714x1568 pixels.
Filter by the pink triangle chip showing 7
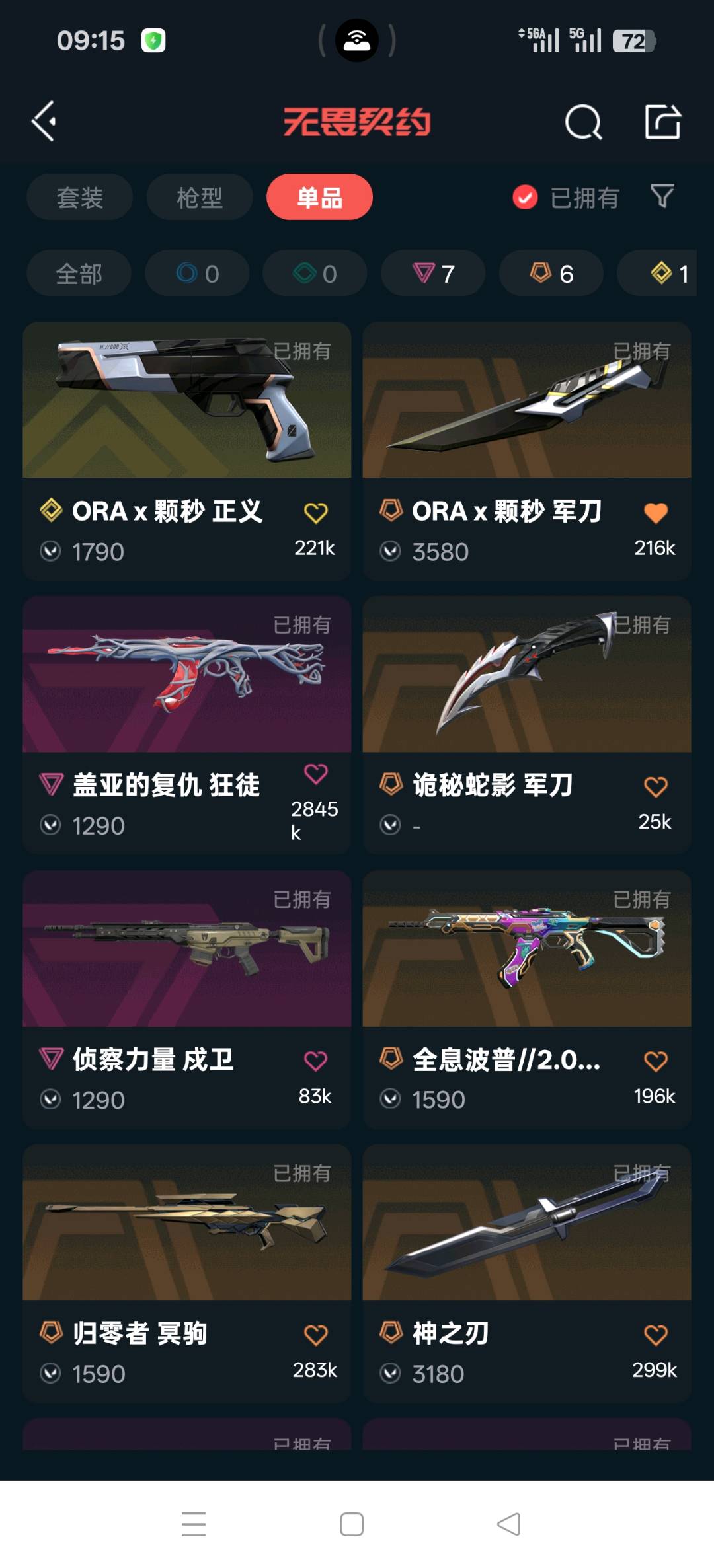[x=433, y=274]
